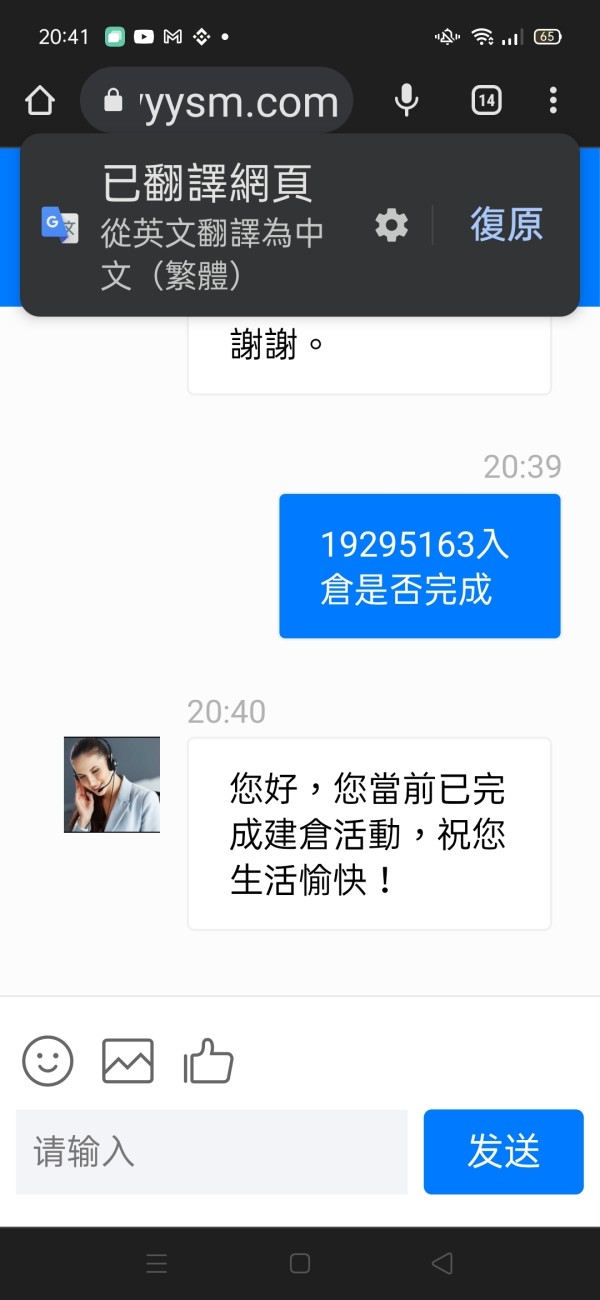Viewport: 600px width, 1300px height.
Task: Open the tab switcher showing 14 tabs
Action: 486,100
